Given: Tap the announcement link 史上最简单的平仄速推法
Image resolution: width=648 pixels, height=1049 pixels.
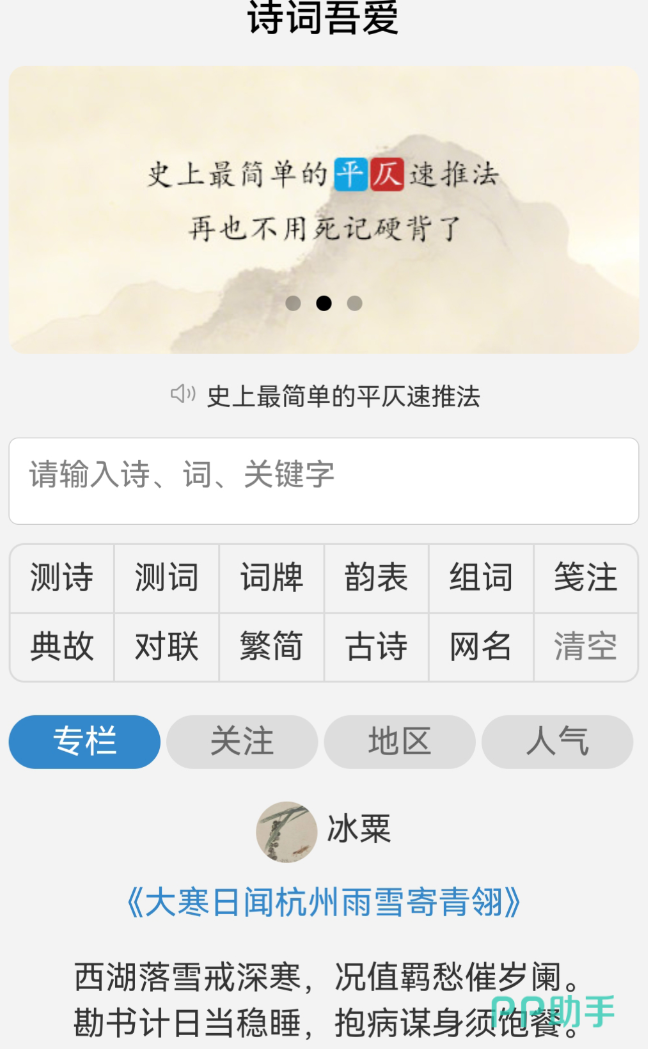Looking at the screenshot, I should pos(343,397).
